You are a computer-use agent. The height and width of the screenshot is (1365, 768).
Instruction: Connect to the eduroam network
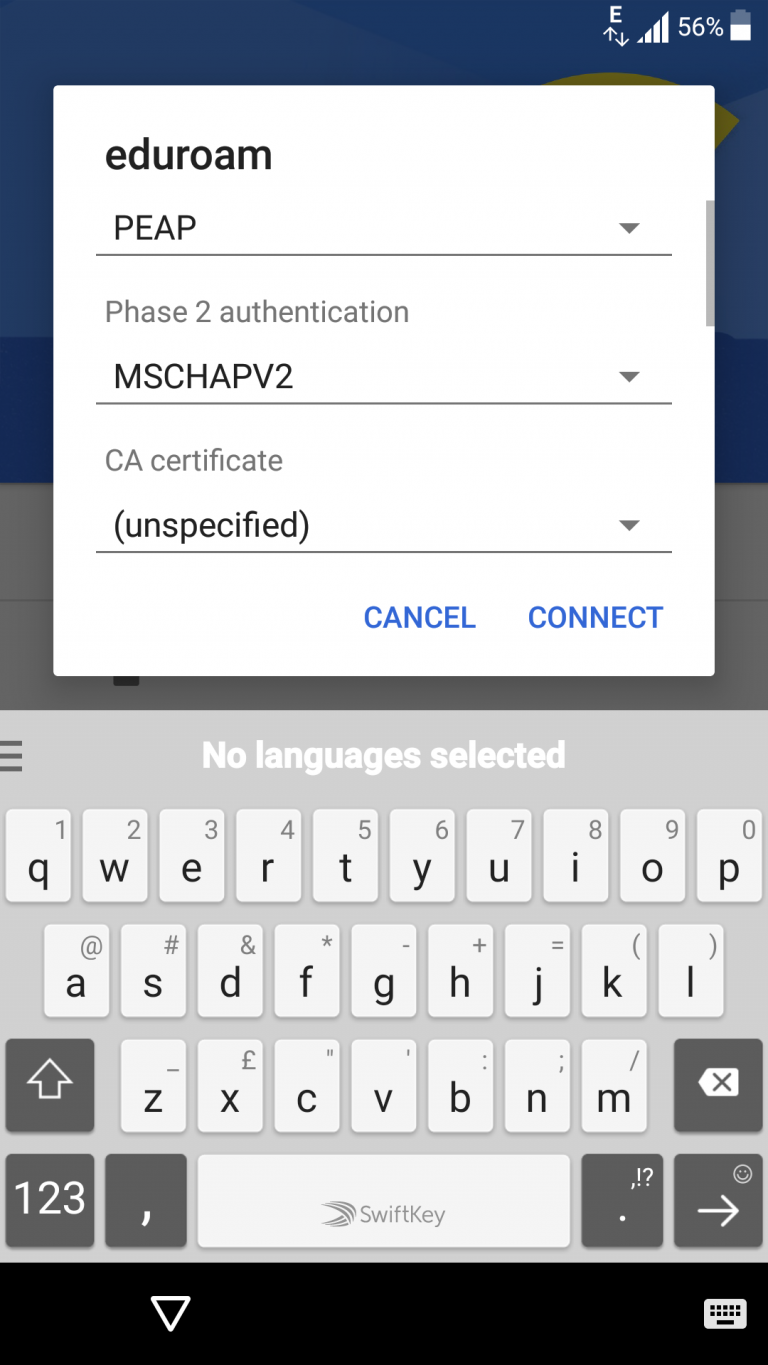pos(595,617)
